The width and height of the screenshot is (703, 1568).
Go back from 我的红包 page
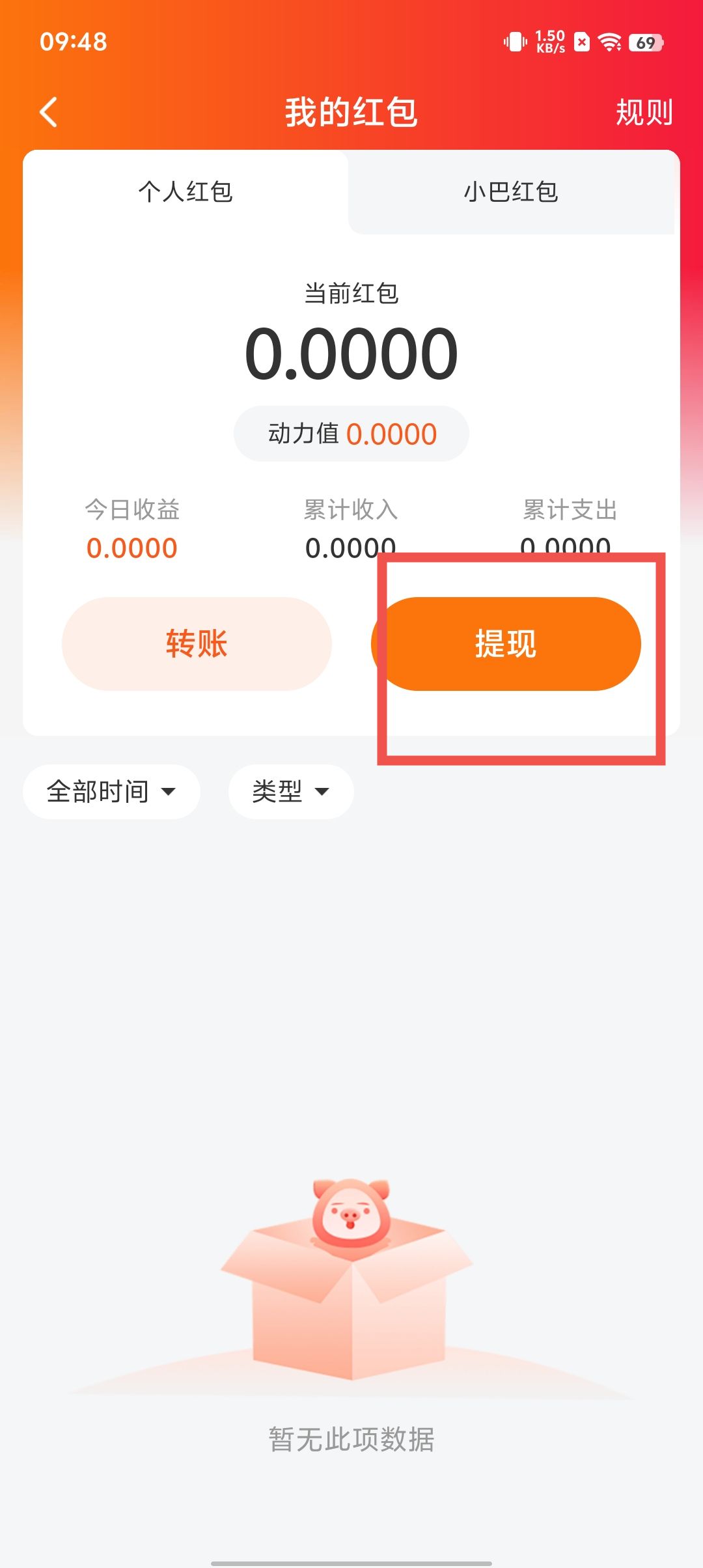[x=49, y=112]
